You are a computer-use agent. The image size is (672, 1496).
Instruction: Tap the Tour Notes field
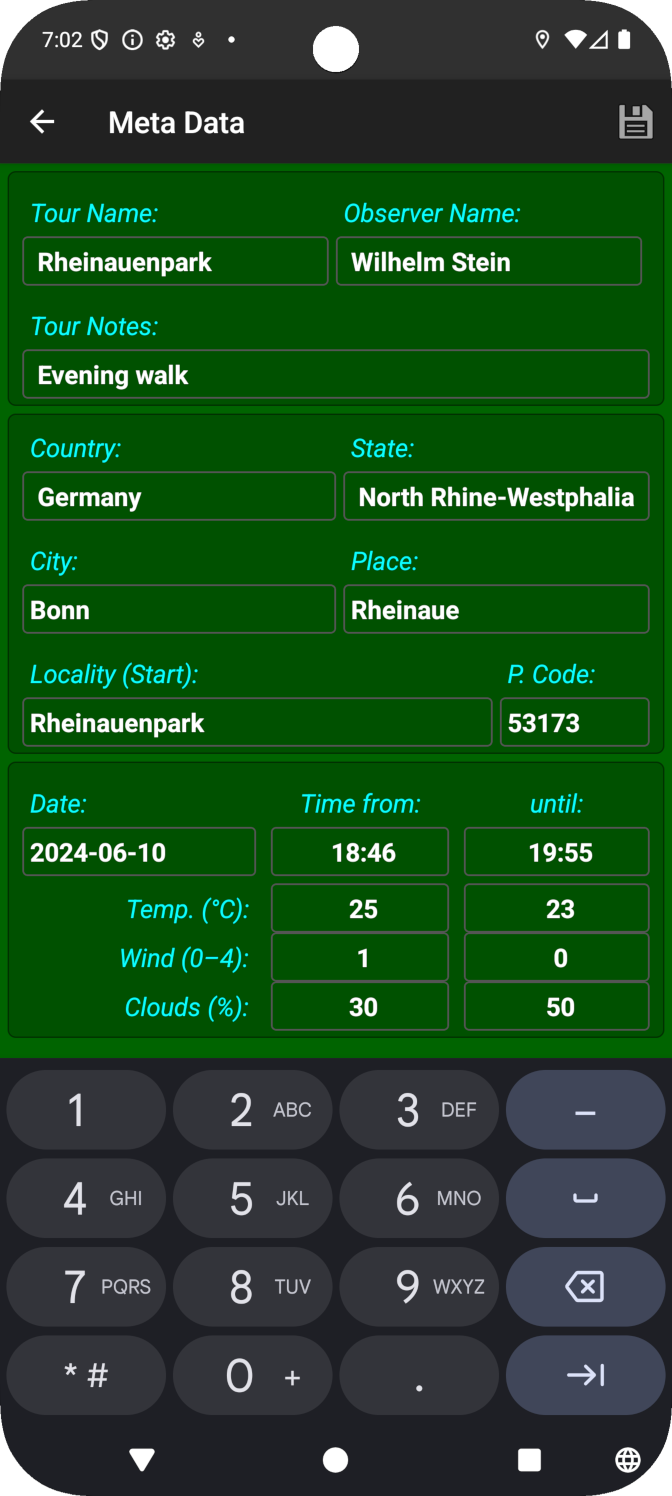[336, 375]
